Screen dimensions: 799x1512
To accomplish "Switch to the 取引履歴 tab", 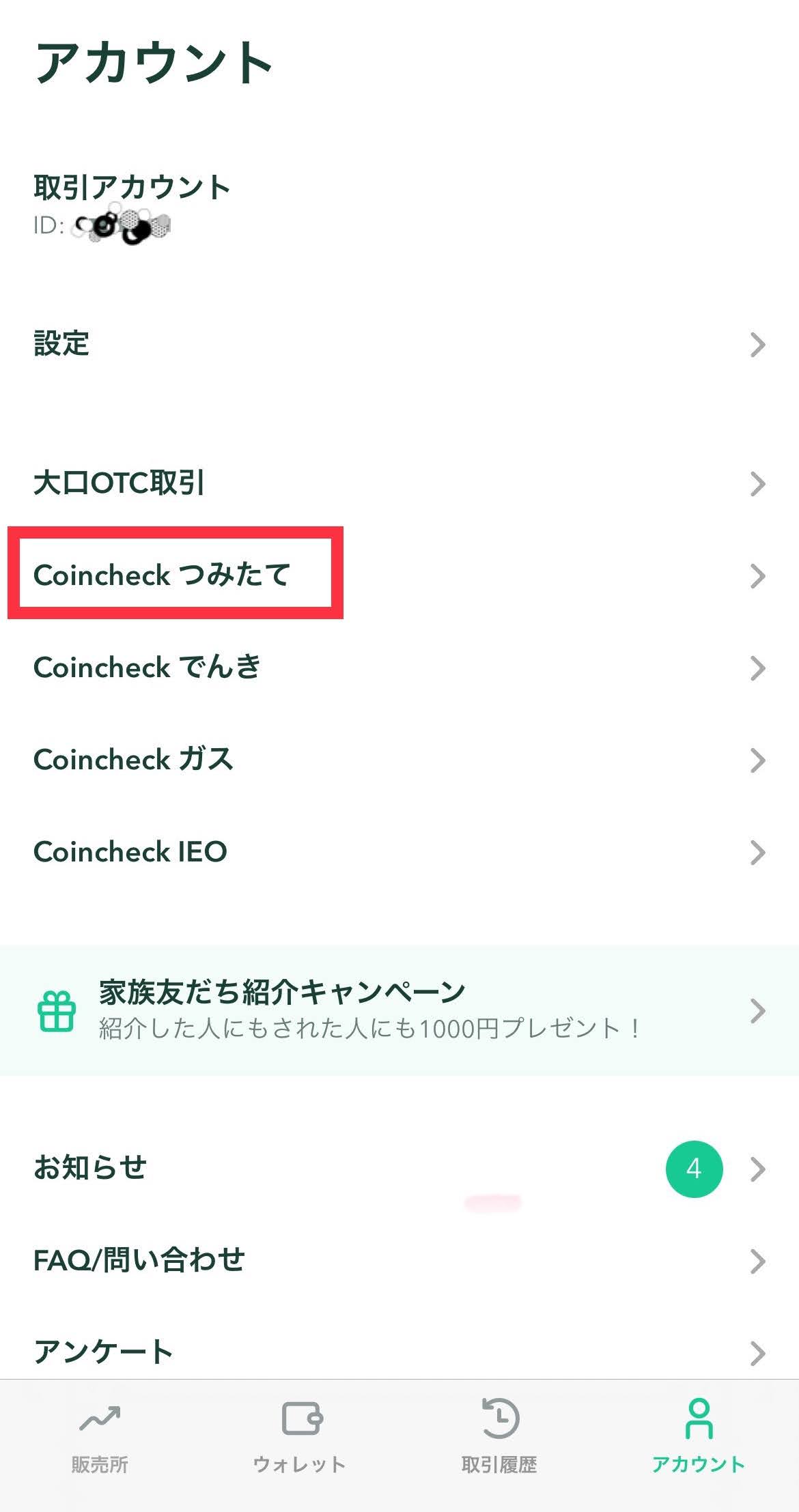I will pos(499,1438).
